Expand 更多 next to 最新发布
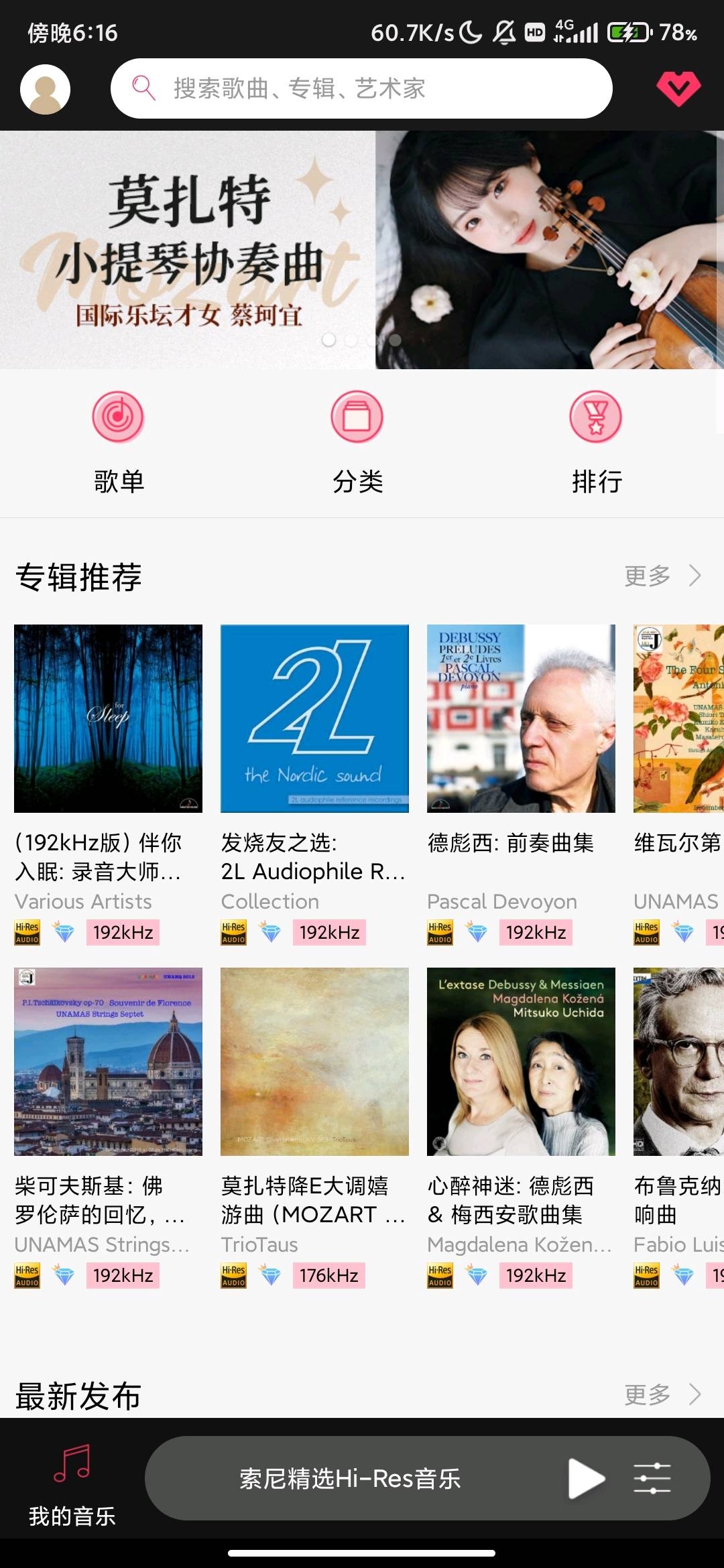The image size is (724, 1568). coord(647,1392)
